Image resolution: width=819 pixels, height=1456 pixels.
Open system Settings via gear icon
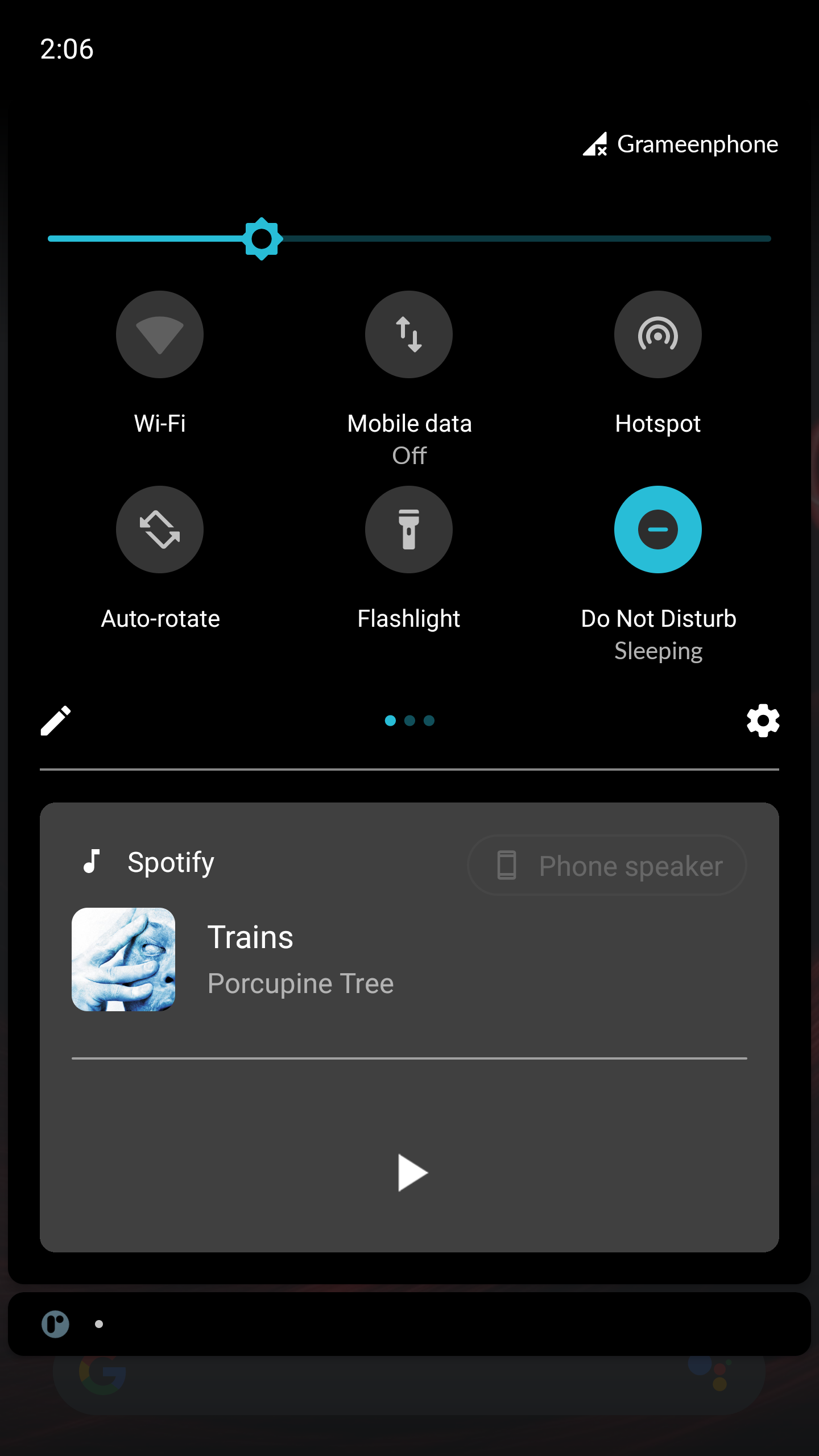pyautogui.click(x=764, y=721)
